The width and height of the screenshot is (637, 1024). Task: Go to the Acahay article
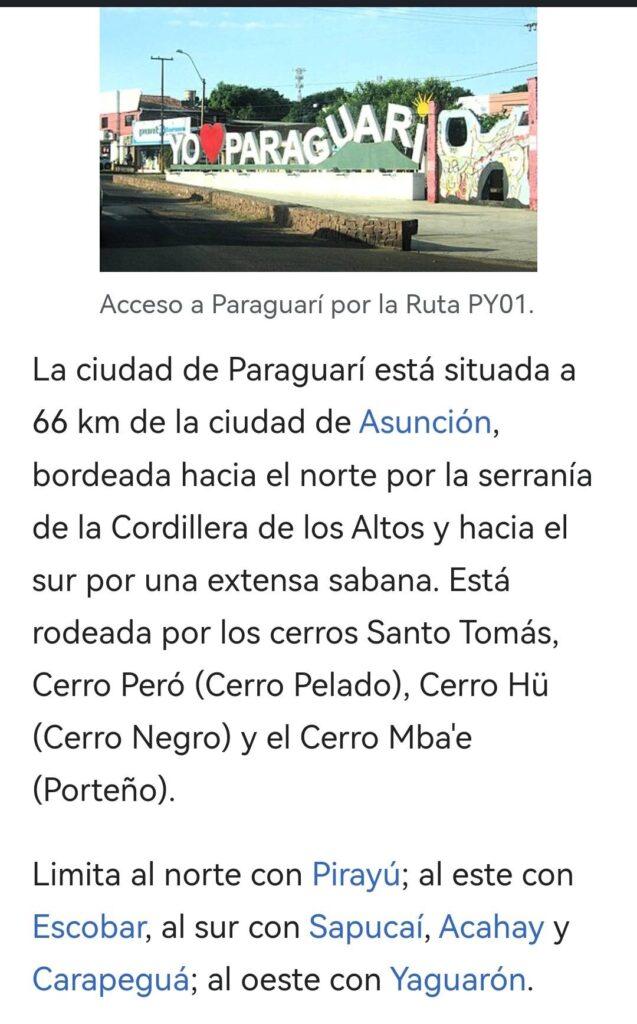click(x=491, y=928)
